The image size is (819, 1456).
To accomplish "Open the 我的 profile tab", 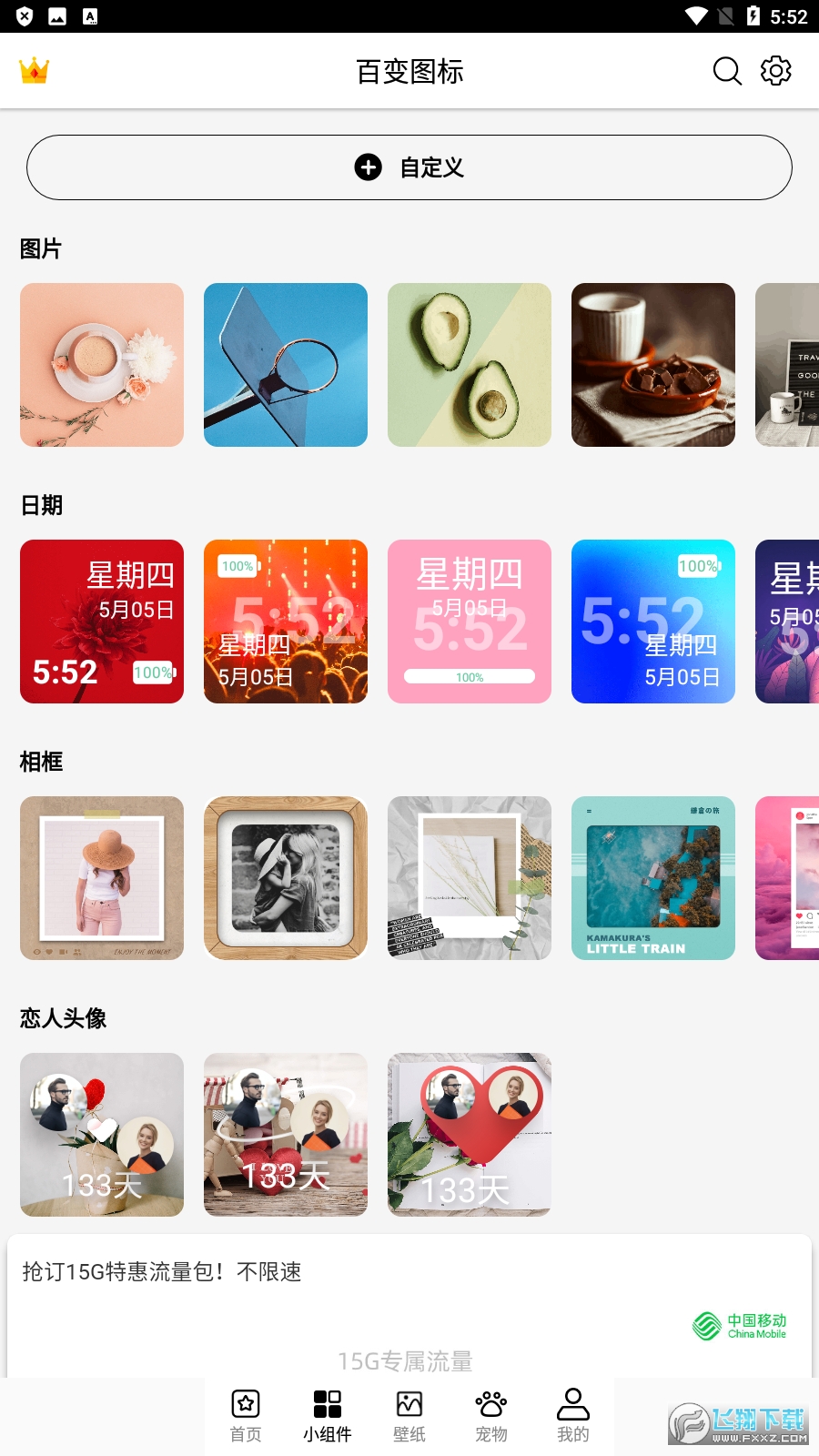I will 573,1415.
